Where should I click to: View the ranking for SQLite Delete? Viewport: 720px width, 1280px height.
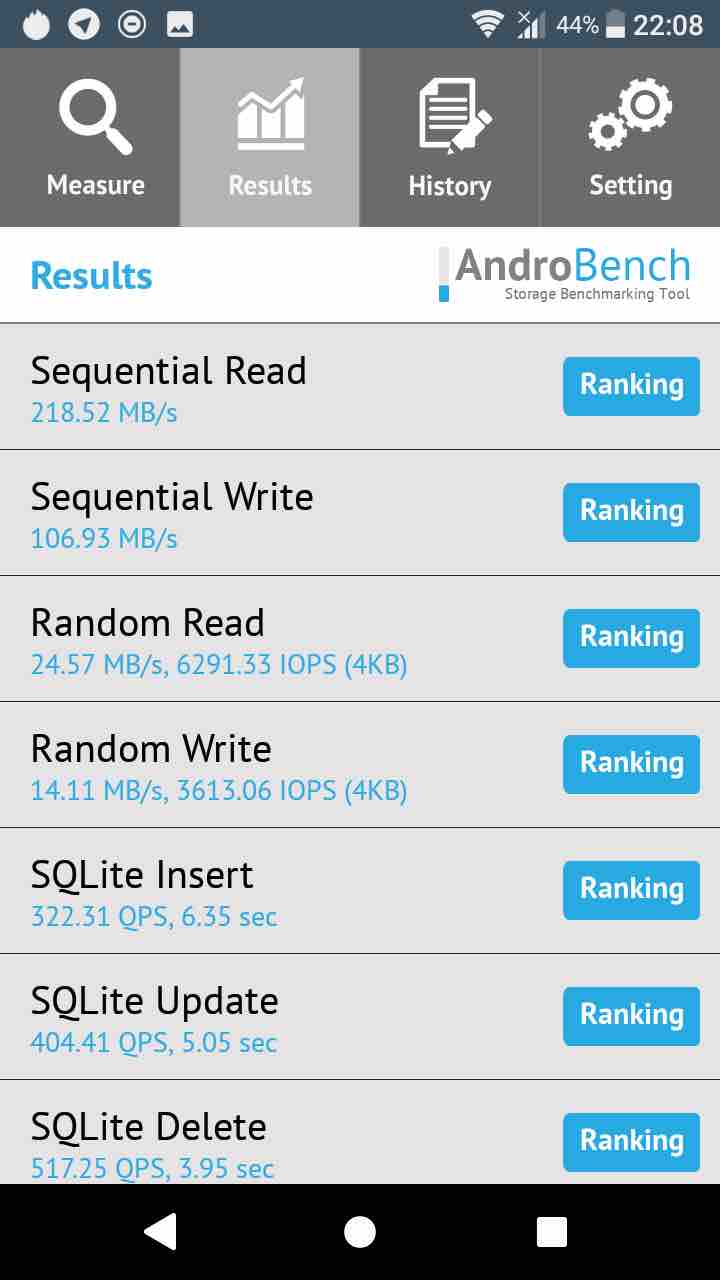[631, 1141]
